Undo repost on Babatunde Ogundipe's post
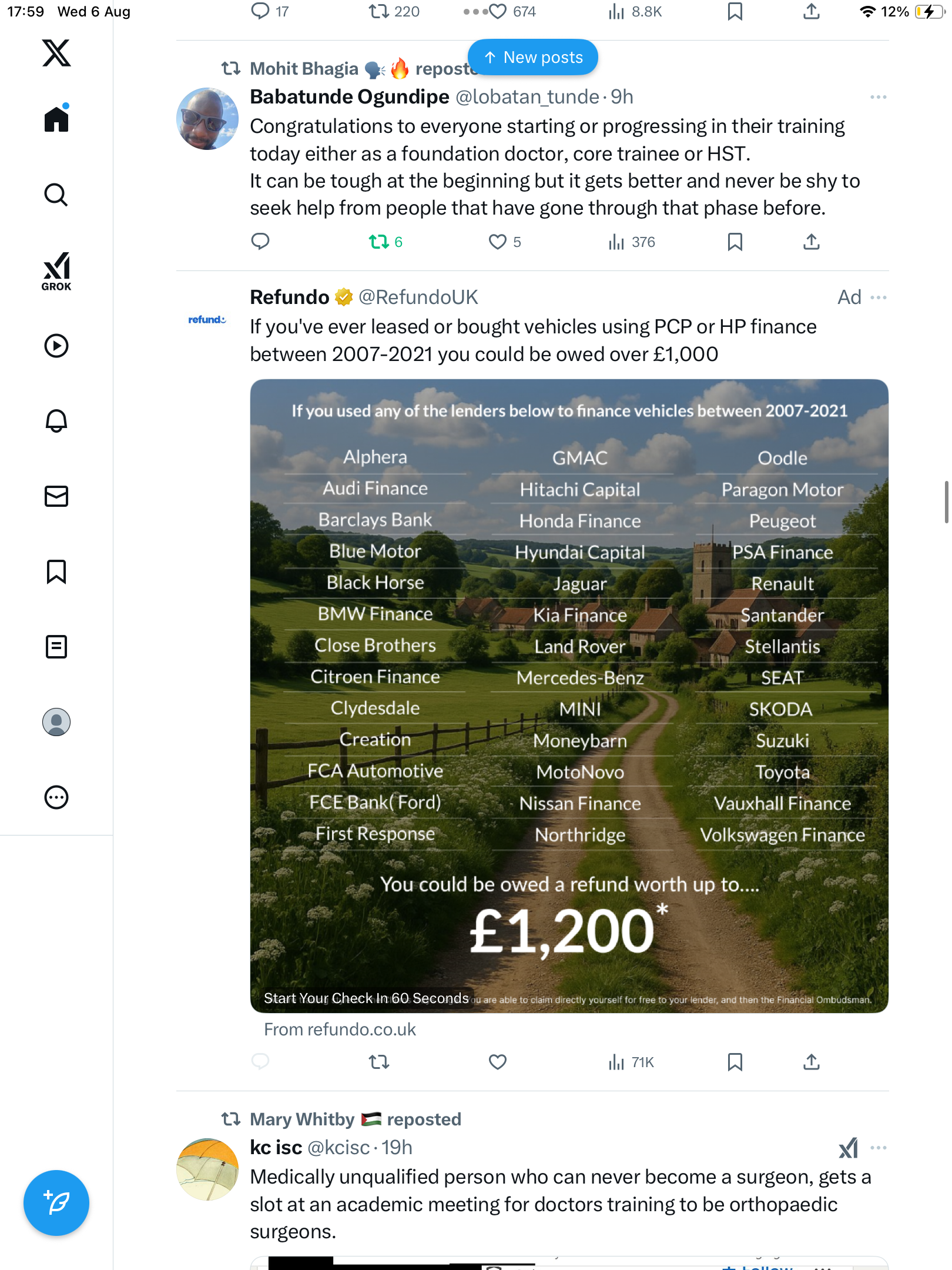 (x=379, y=242)
